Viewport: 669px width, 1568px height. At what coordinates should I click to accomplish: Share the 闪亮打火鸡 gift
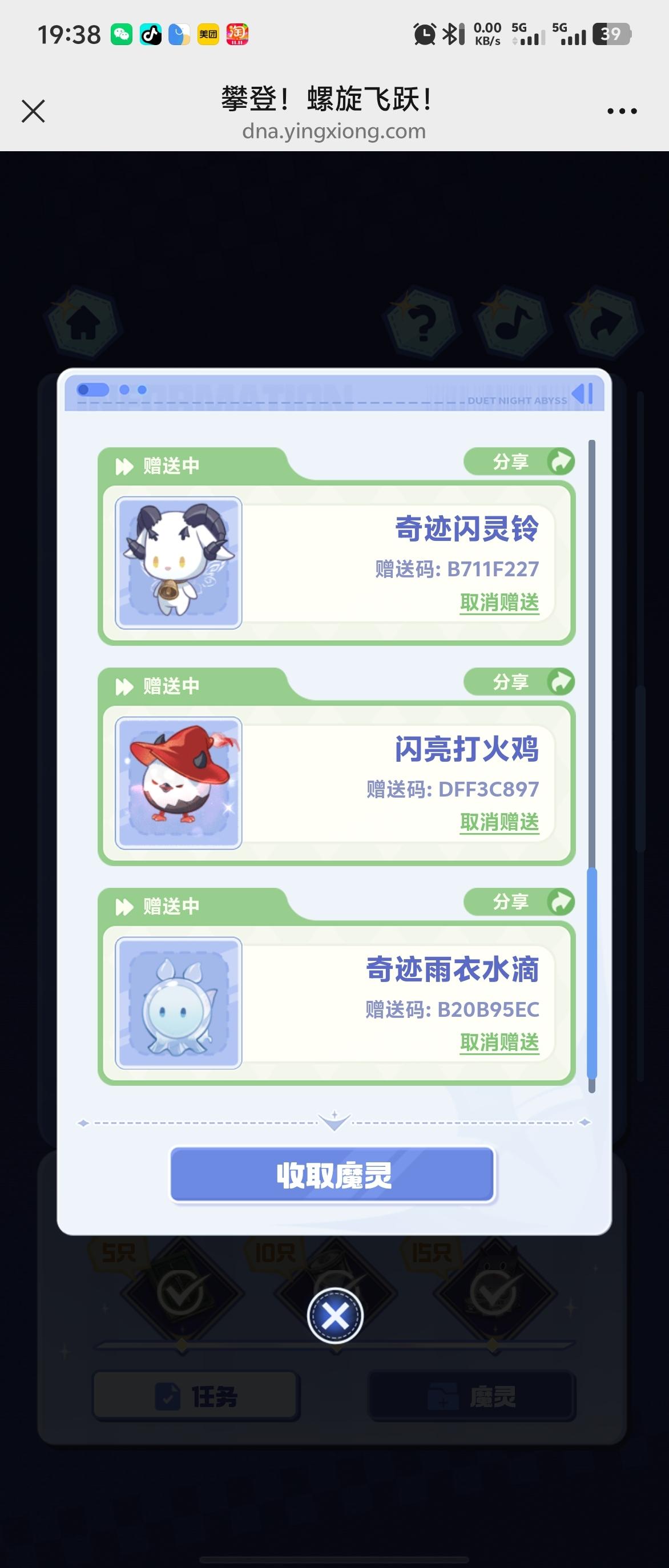519,682
